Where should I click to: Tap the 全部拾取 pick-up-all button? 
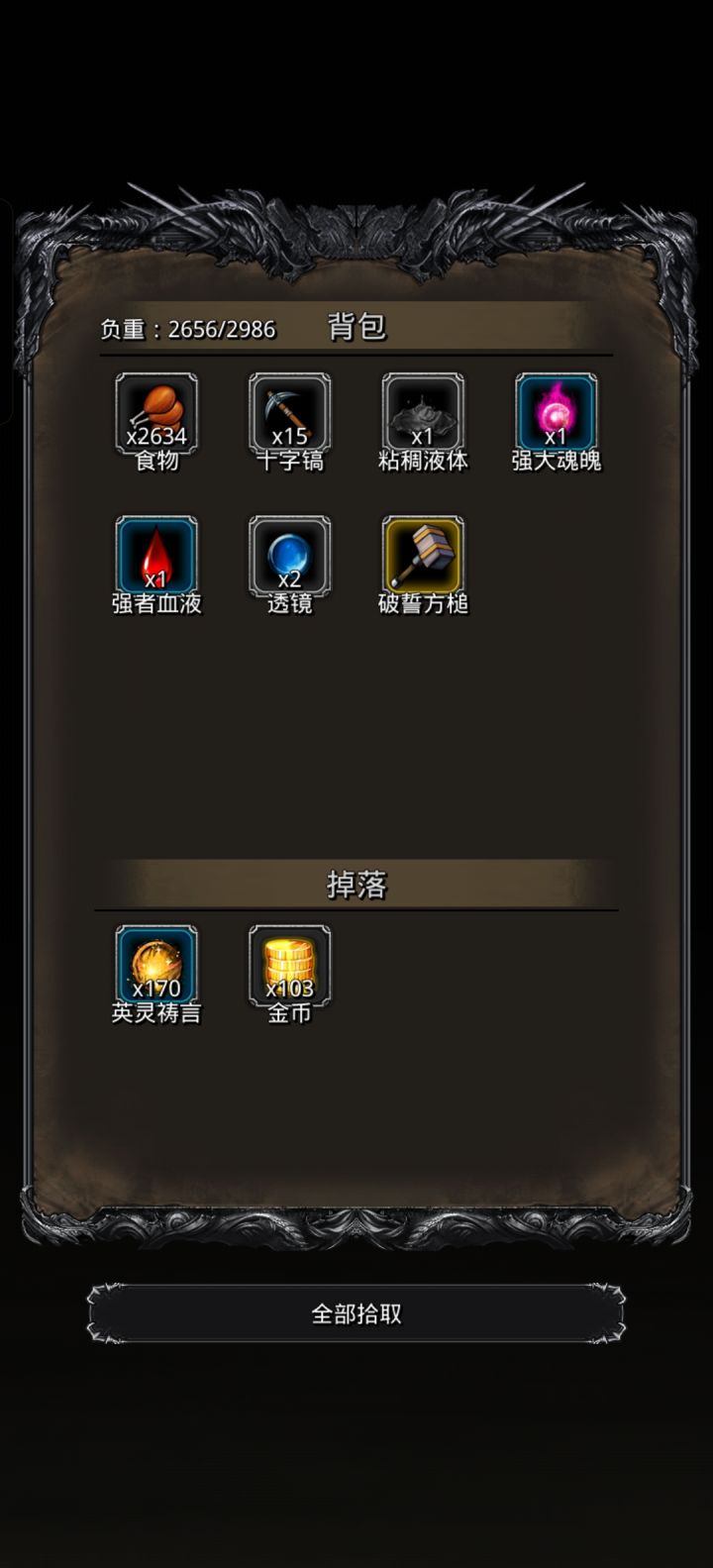(356, 1311)
